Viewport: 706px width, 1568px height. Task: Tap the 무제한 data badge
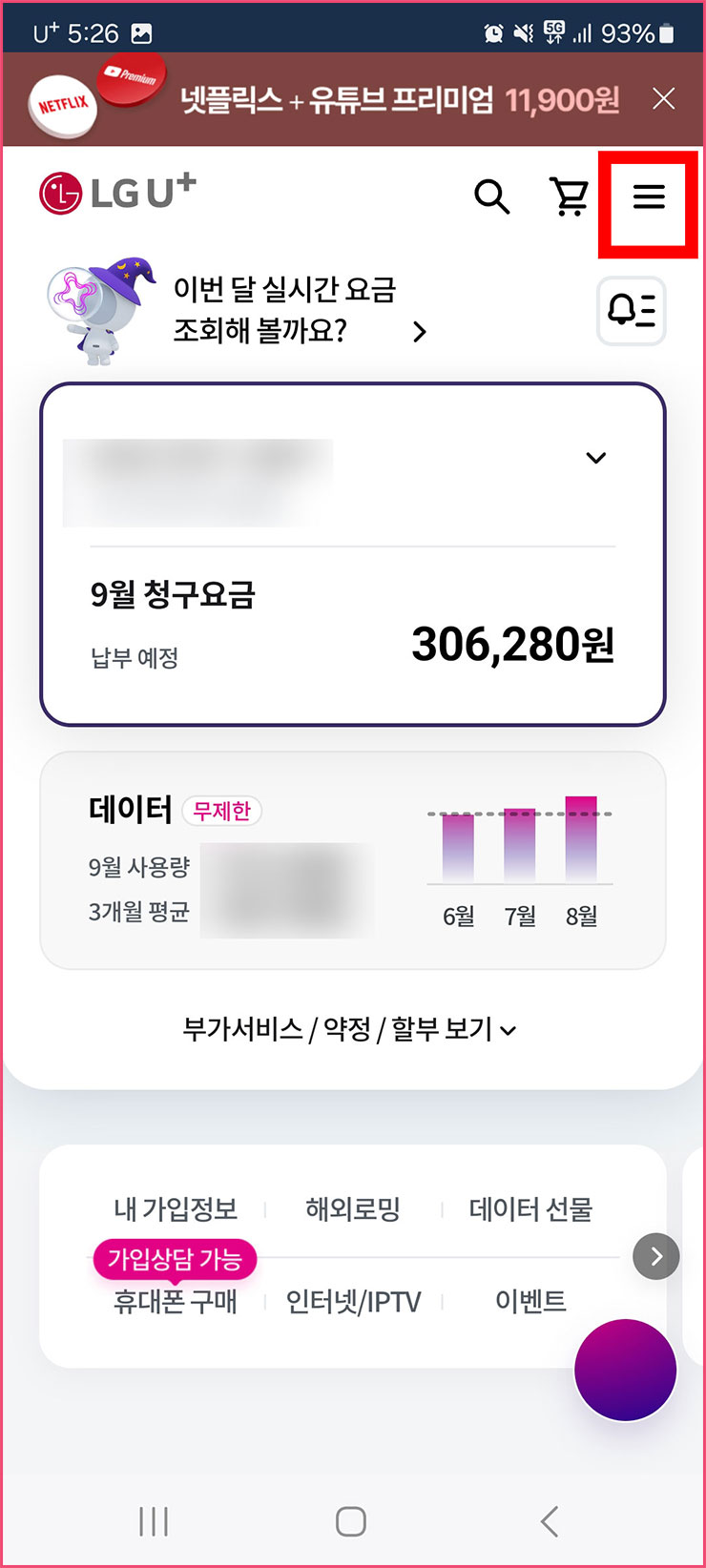221,812
